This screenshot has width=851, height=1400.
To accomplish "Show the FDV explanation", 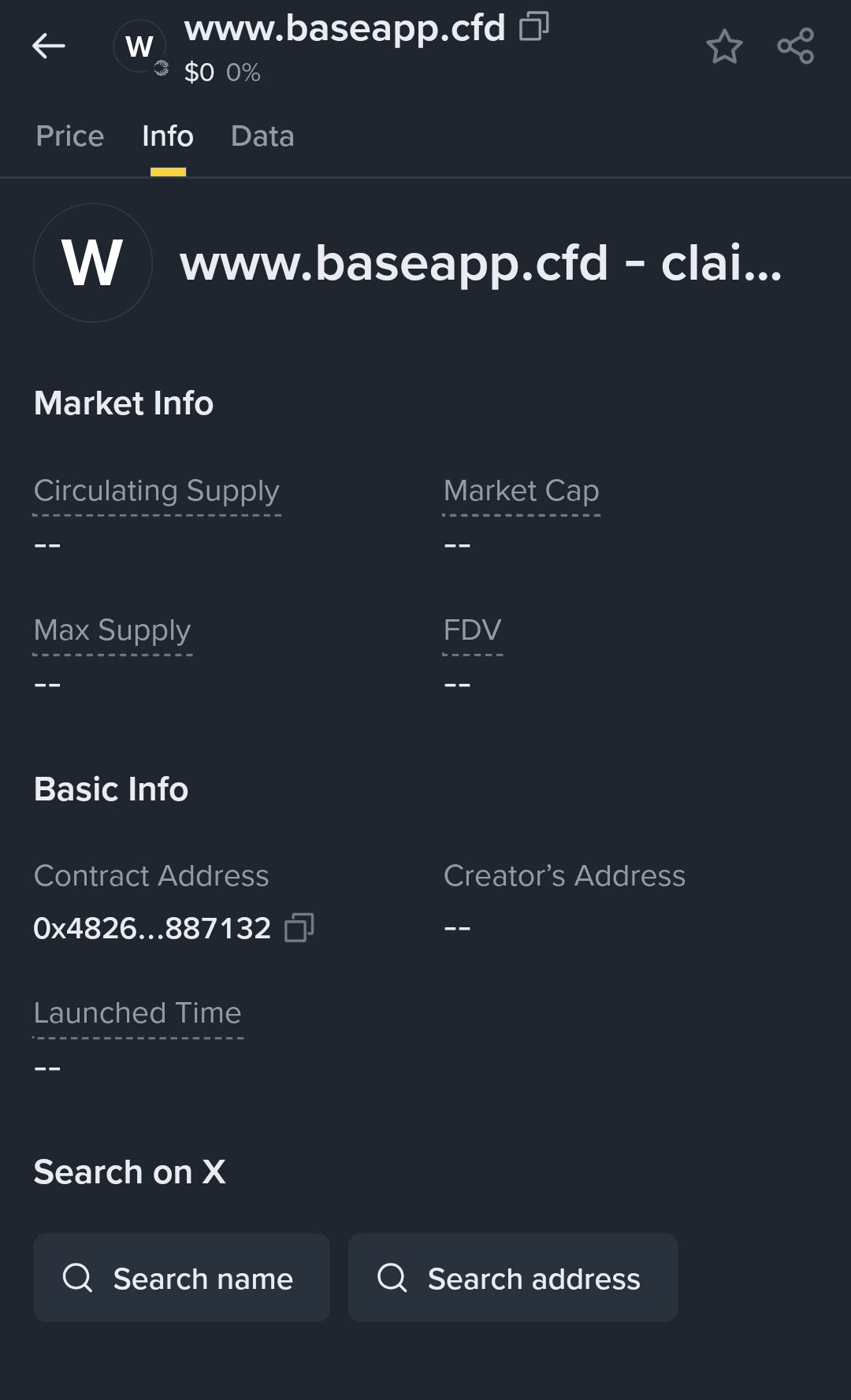I will tap(472, 630).
